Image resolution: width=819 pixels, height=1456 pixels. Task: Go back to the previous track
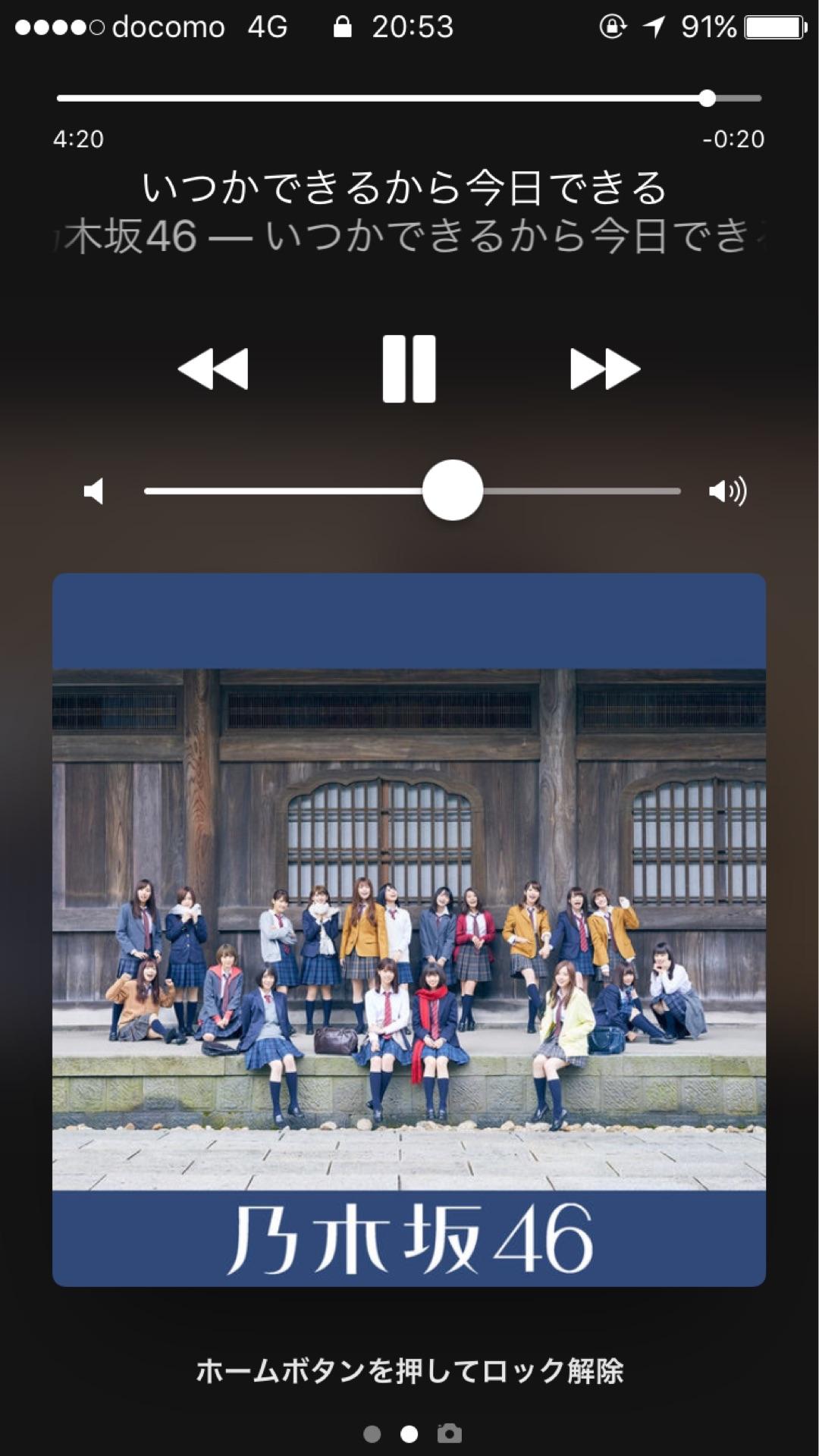(x=213, y=369)
